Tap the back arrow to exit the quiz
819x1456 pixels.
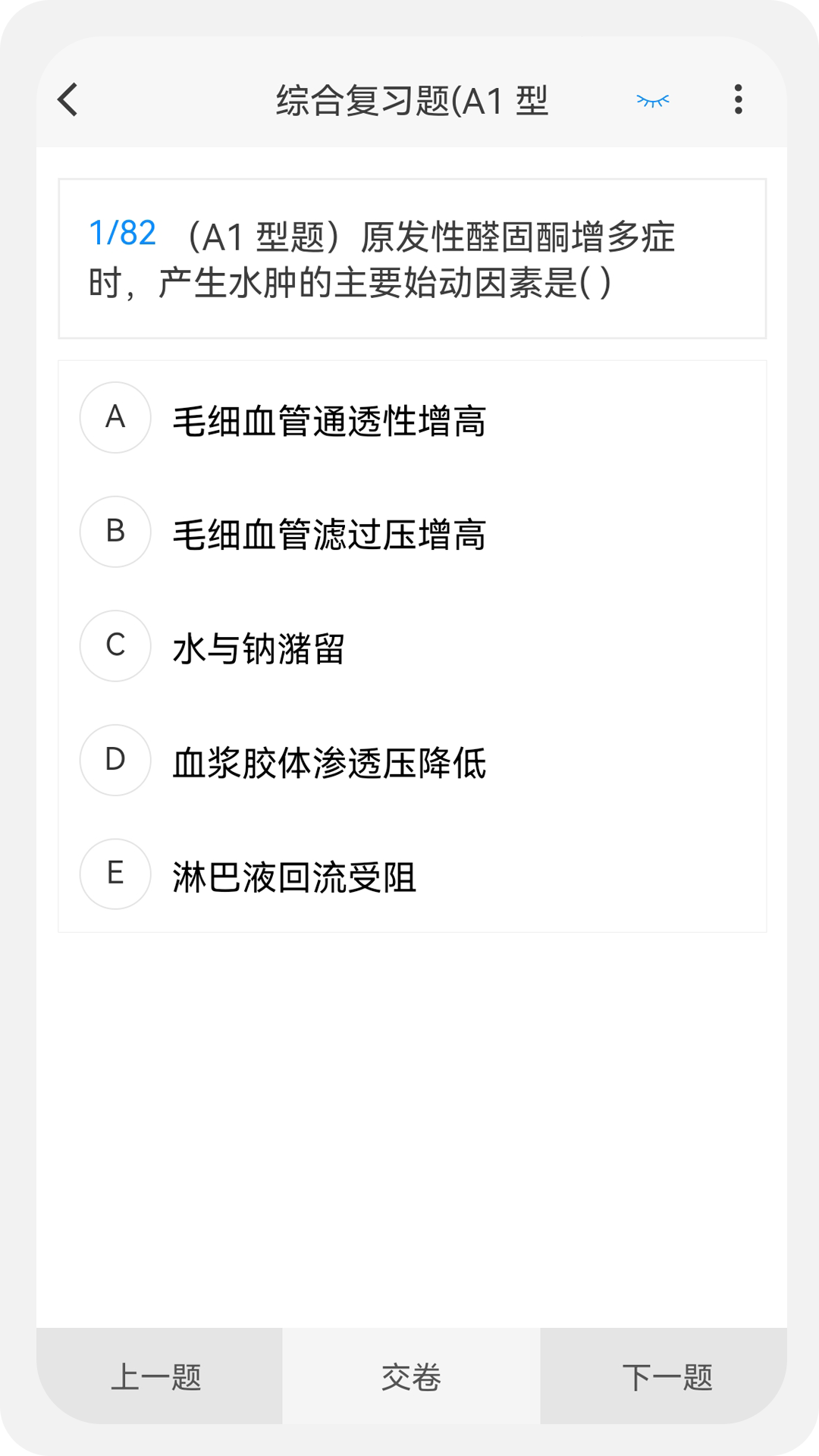pos(67,99)
